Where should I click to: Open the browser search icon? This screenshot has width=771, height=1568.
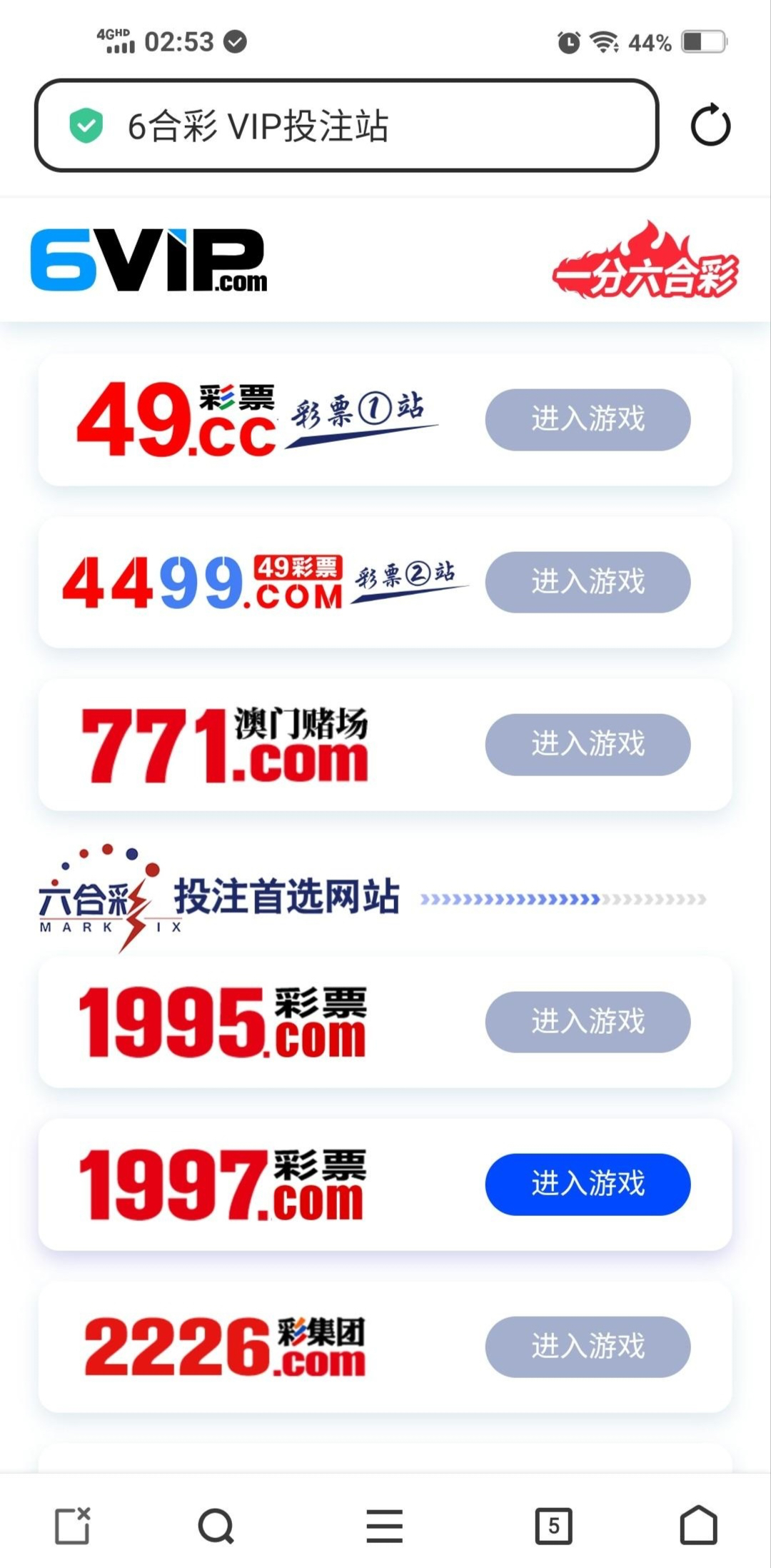(x=216, y=1526)
